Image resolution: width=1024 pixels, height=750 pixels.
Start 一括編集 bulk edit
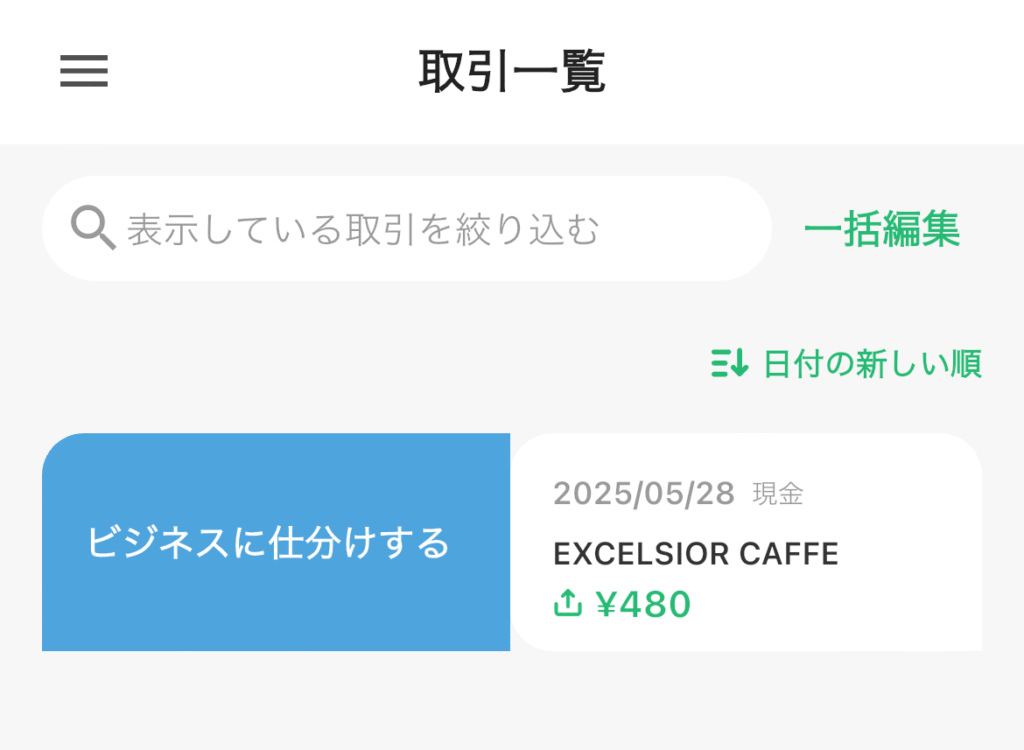point(881,229)
